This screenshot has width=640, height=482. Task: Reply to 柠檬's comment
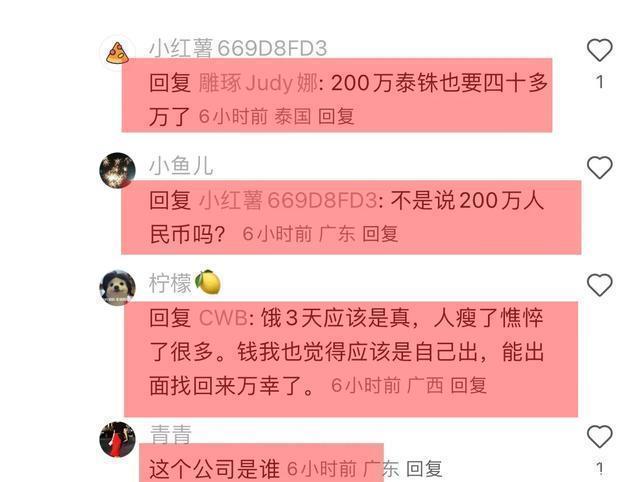coord(468,384)
